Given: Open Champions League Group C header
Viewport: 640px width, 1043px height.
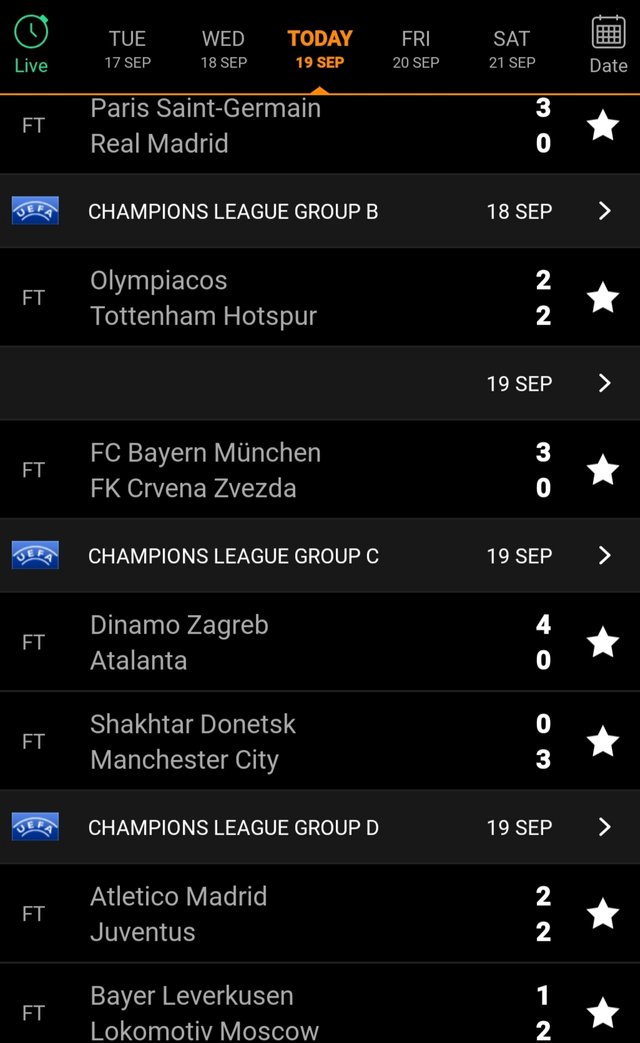Looking at the screenshot, I should coord(320,555).
